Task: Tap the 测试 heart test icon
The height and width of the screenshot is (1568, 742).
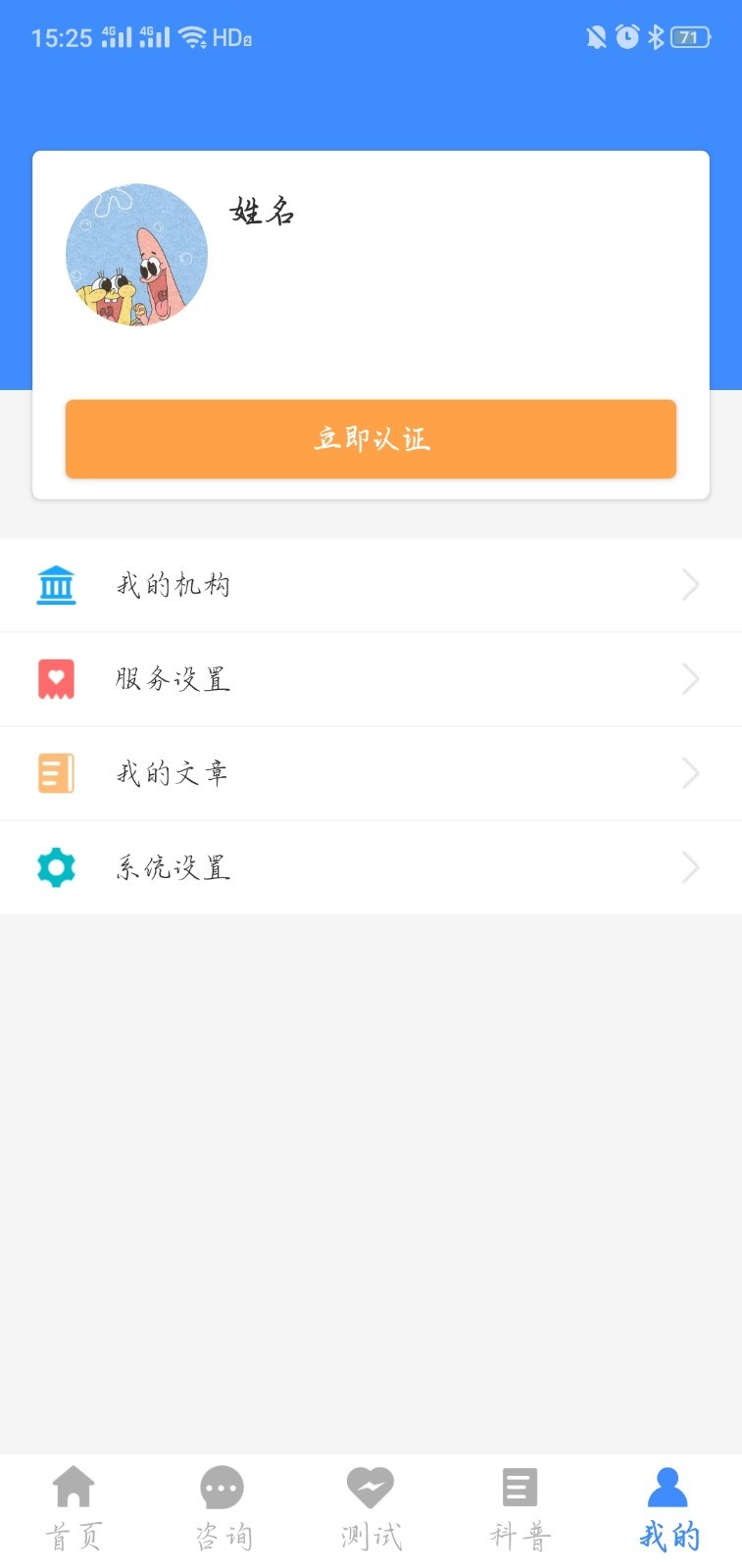Action: (371, 1487)
